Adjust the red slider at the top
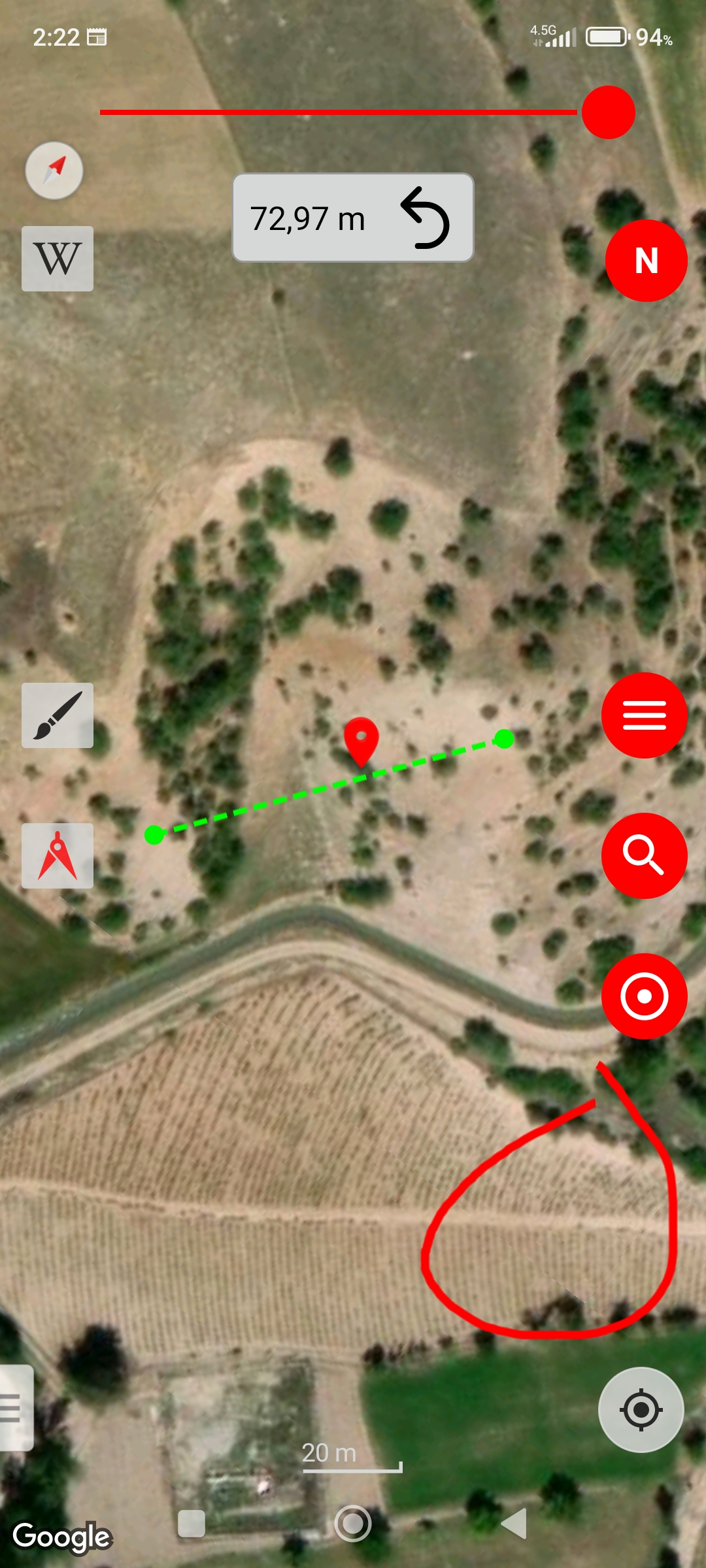The image size is (706, 1568). point(608,112)
